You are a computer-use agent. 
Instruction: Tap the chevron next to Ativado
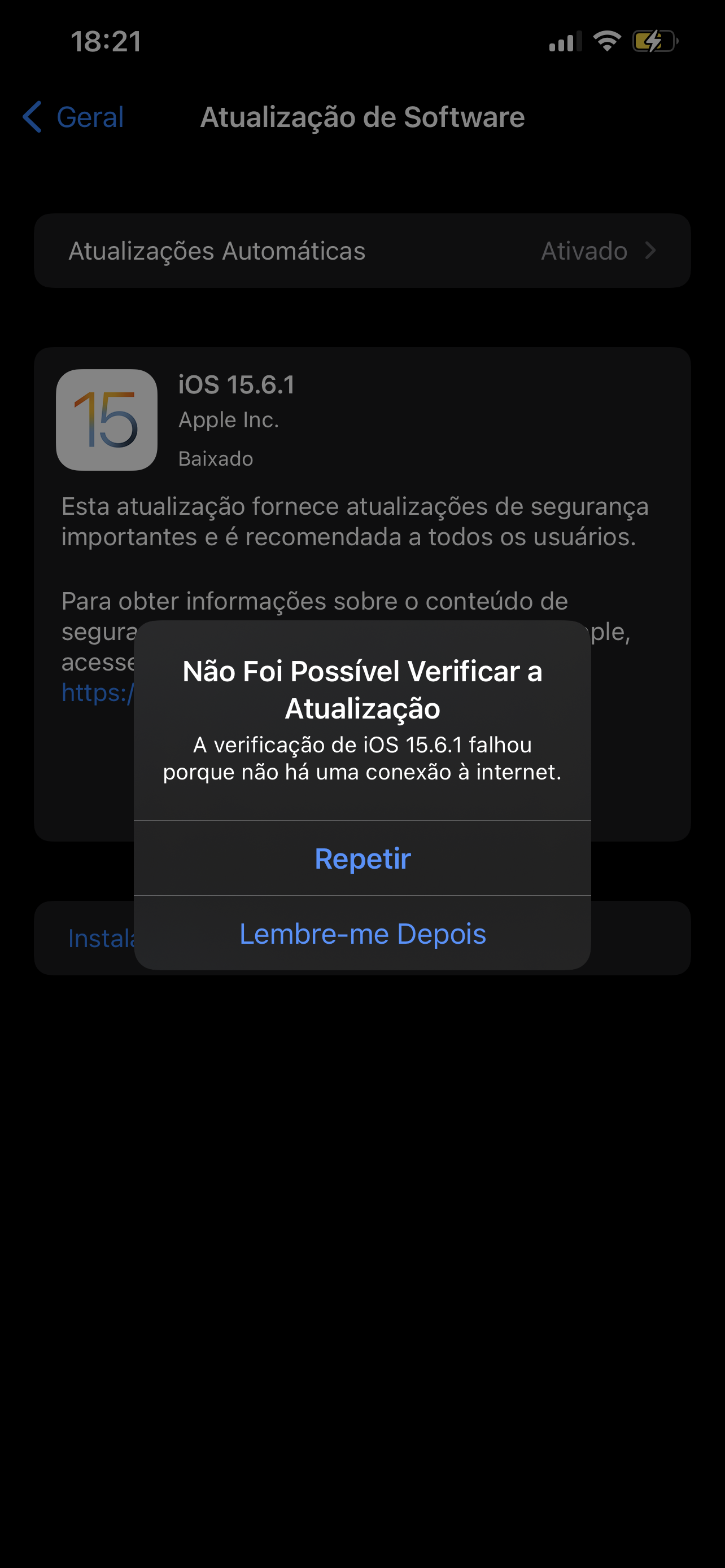point(650,250)
